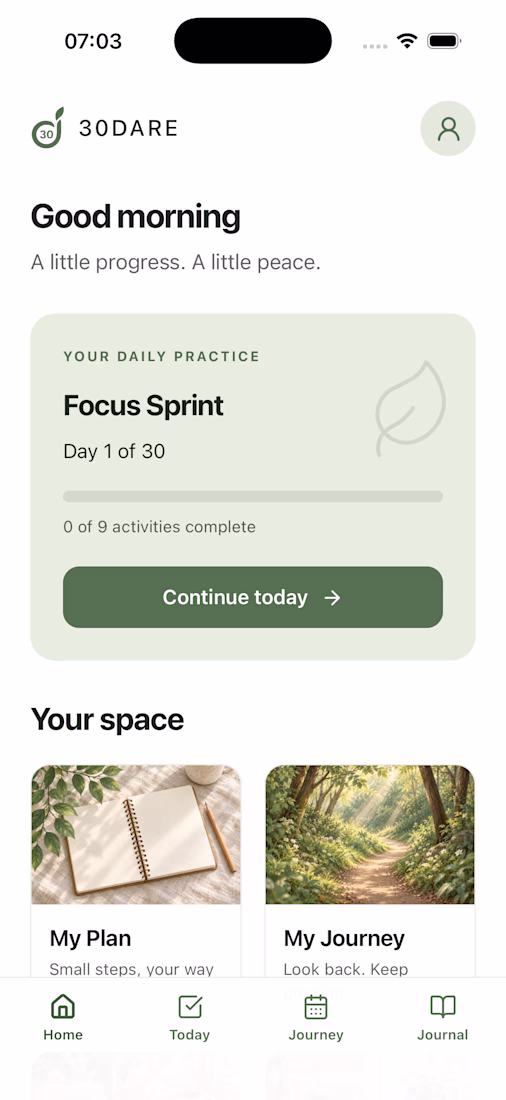This screenshot has width=506, height=1100.
Task: Open the profile icon
Action: tap(448, 128)
